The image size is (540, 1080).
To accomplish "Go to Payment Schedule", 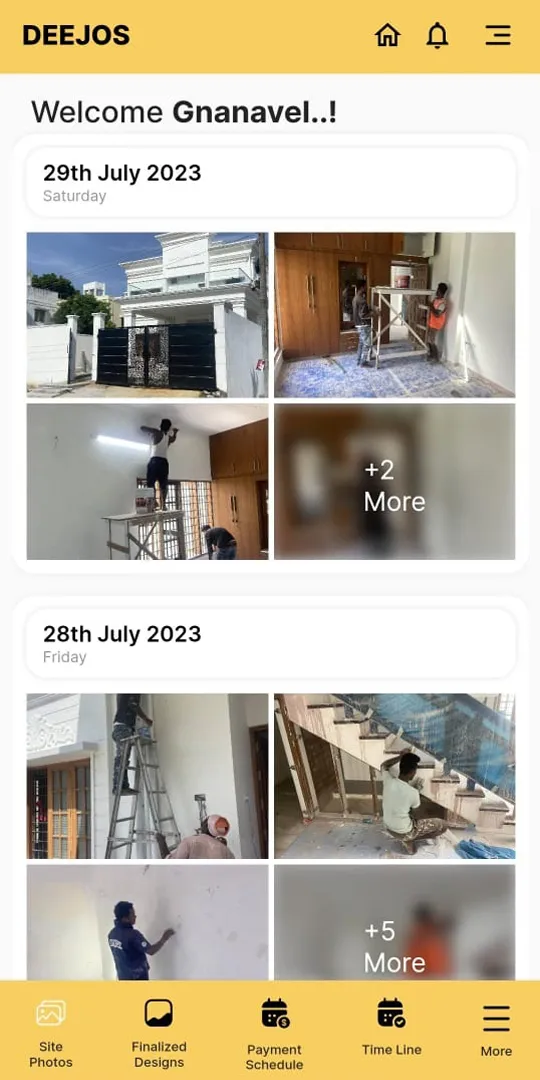I will pyautogui.click(x=274, y=1033).
